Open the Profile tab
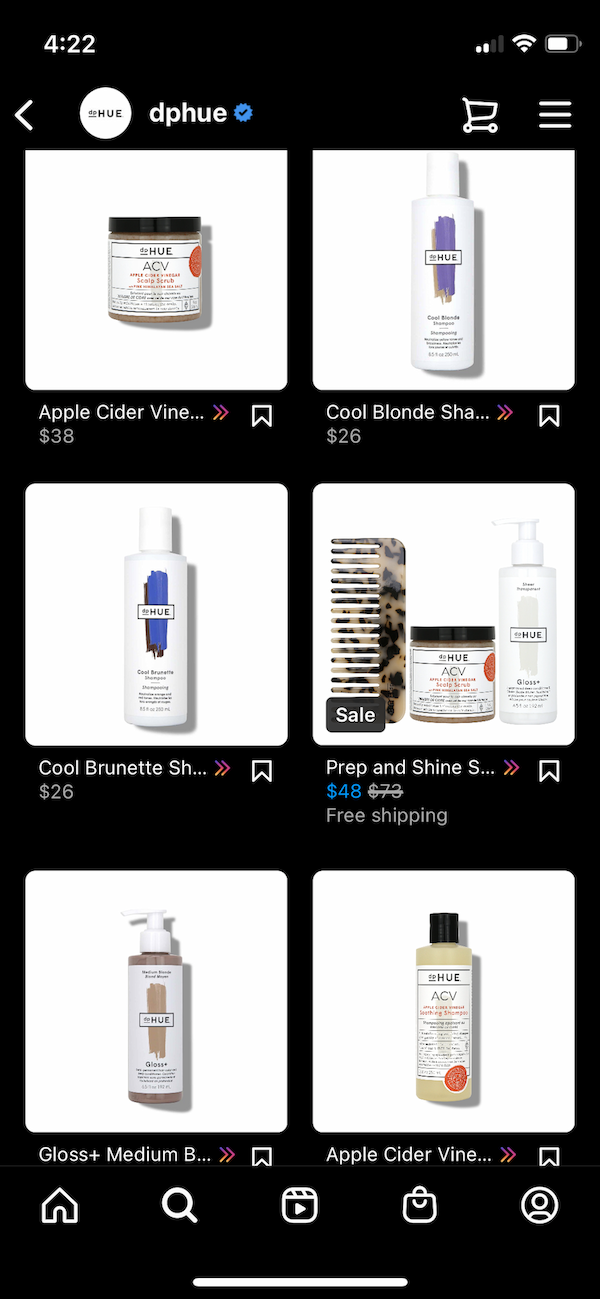This screenshot has width=600, height=1299. click(x=540, y=1206)
